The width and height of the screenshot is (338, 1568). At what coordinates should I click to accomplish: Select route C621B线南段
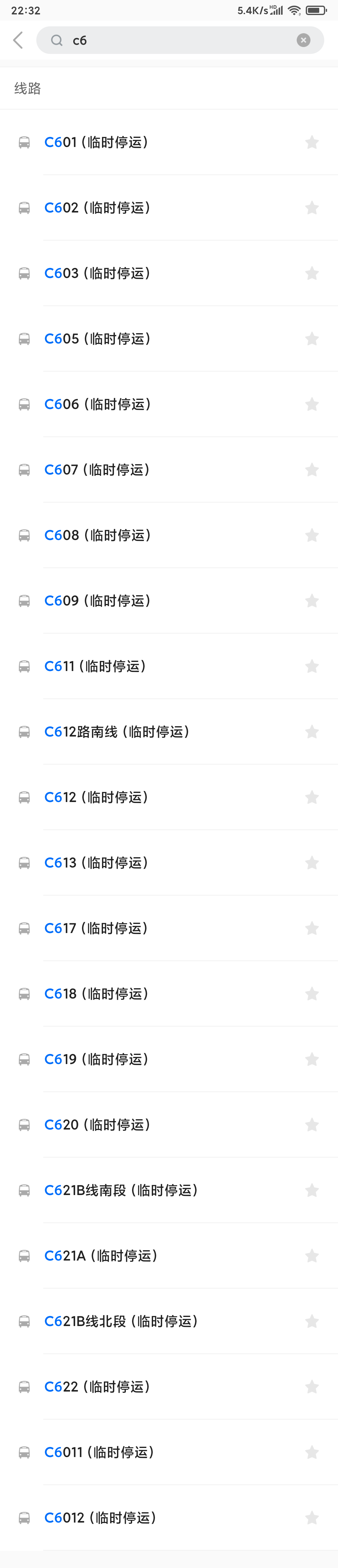[x=121, y=1191]
